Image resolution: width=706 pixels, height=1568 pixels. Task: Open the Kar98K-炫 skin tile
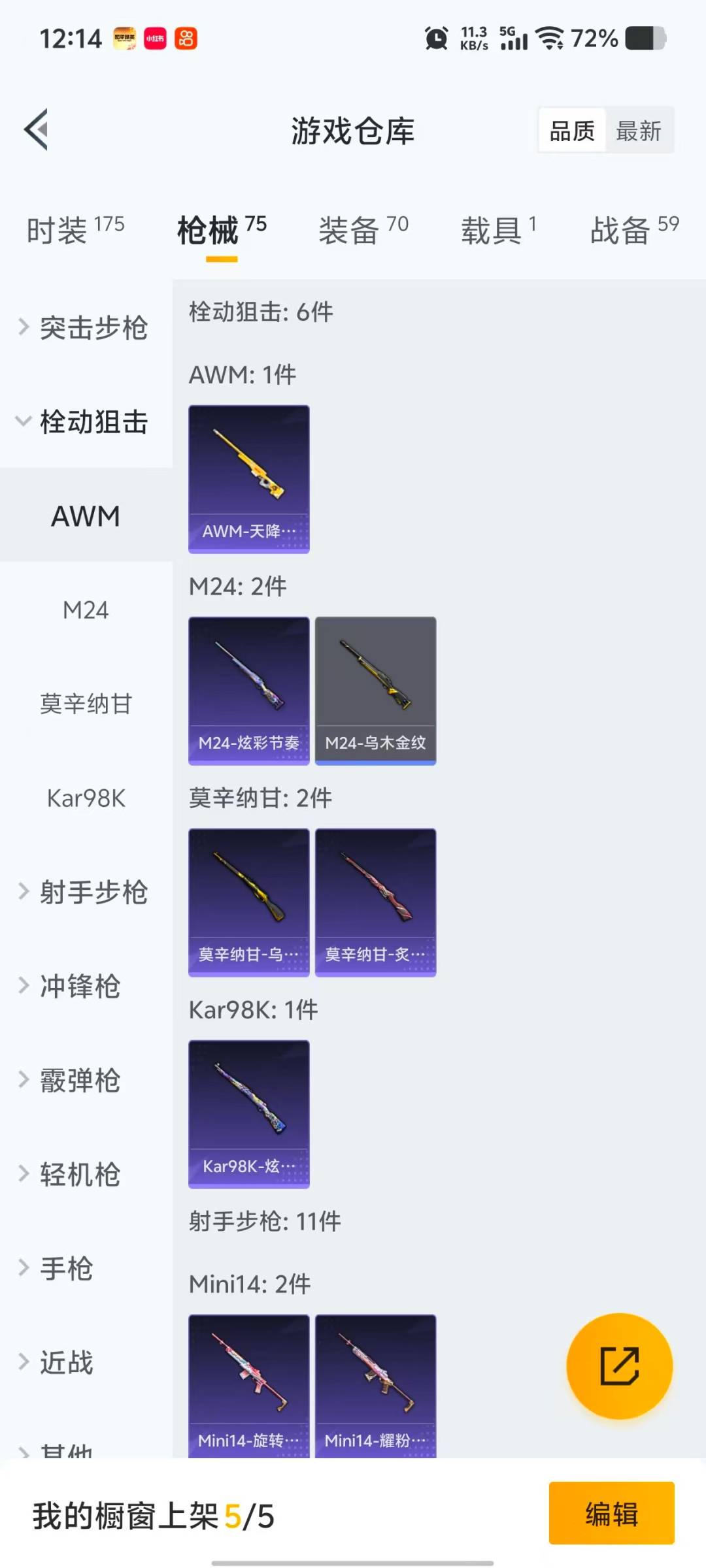(x=249, y=1114)
